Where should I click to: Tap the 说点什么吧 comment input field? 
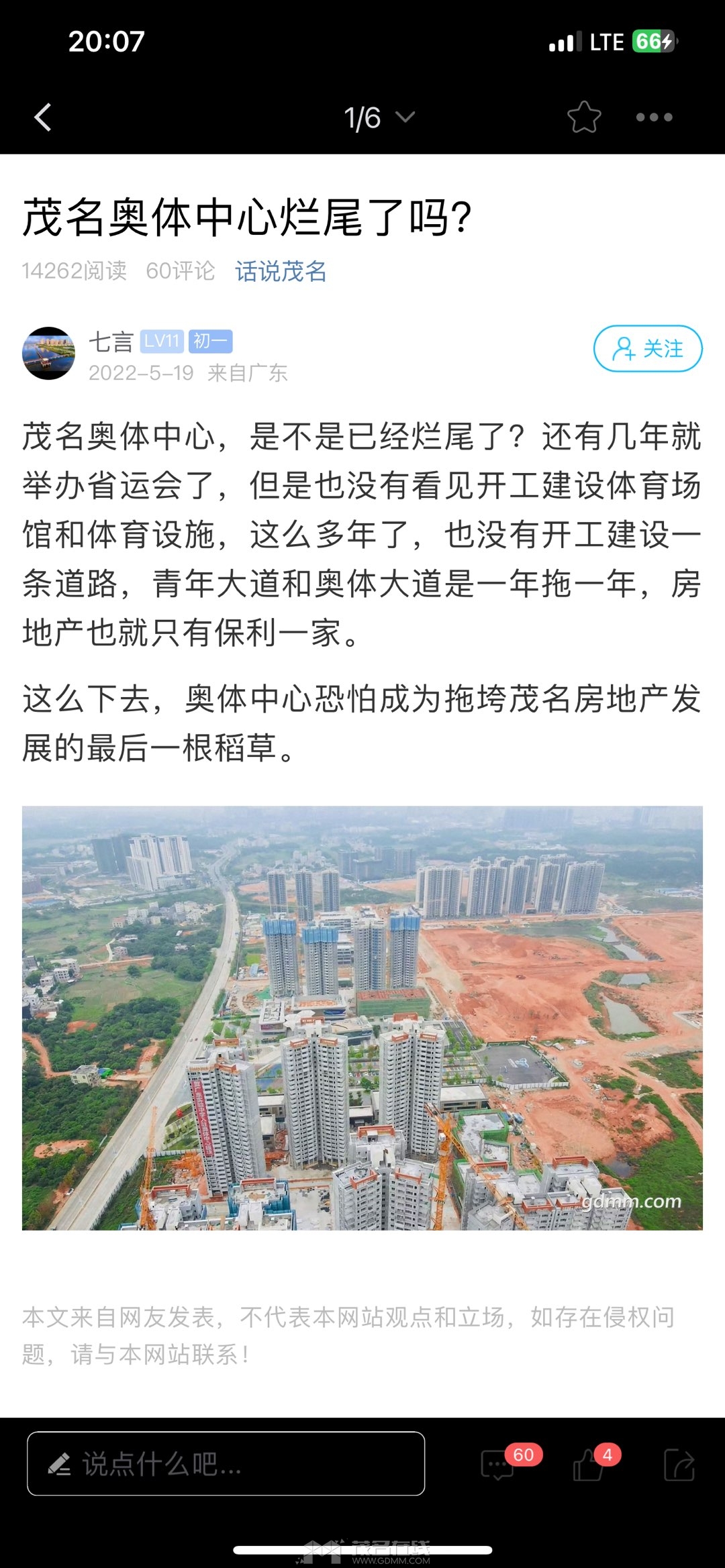click(226, 1463)
